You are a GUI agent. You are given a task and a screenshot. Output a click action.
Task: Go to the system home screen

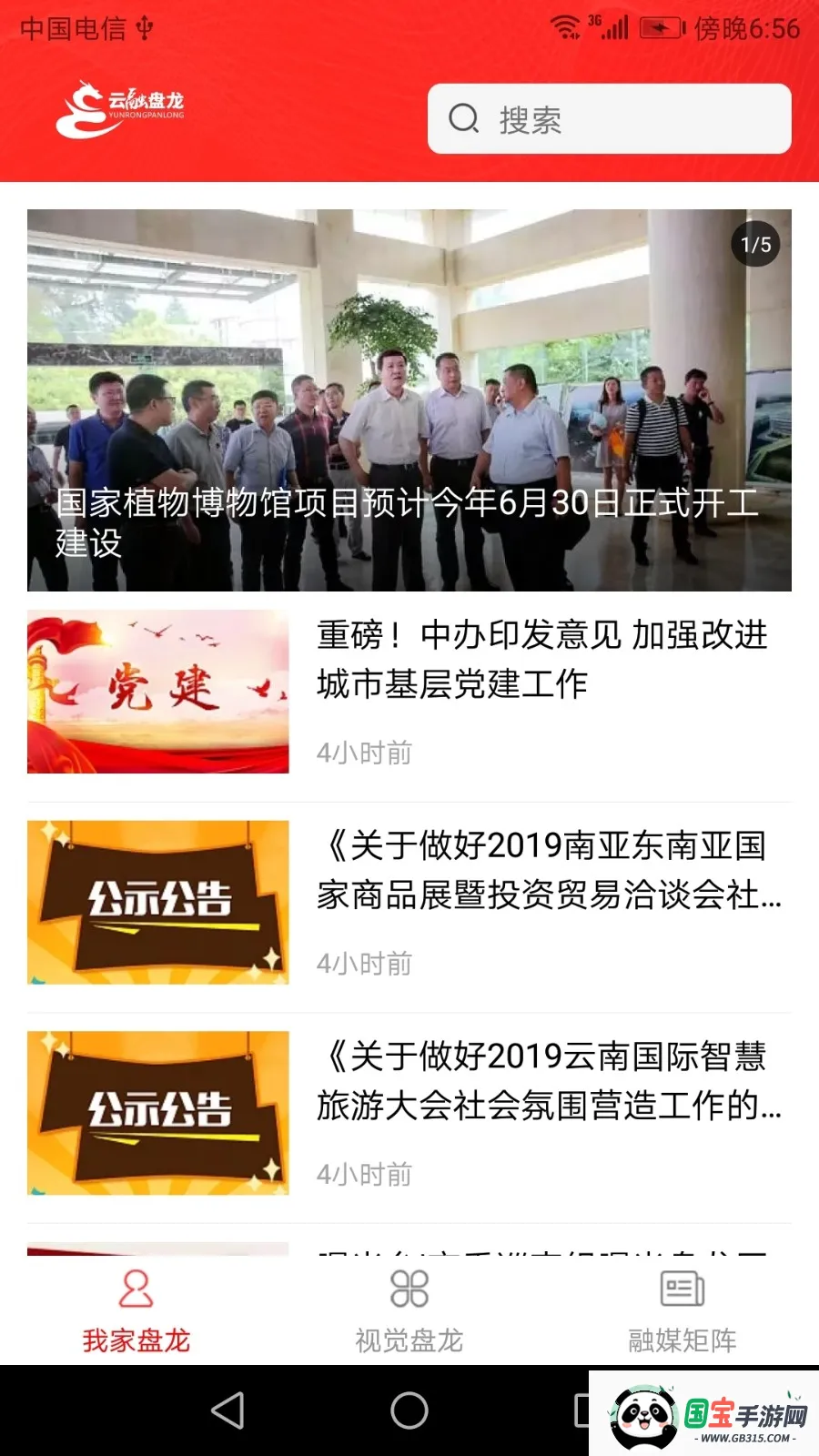click(409, 1410)
